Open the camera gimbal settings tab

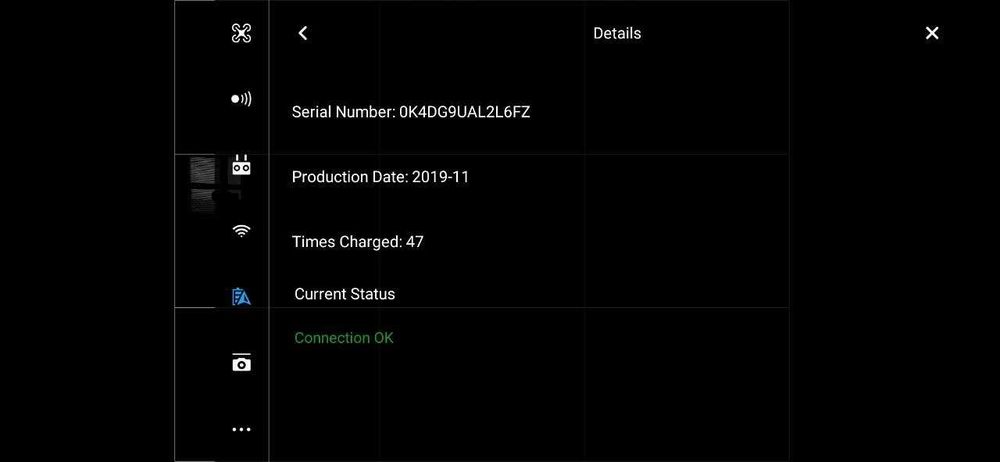241,362
